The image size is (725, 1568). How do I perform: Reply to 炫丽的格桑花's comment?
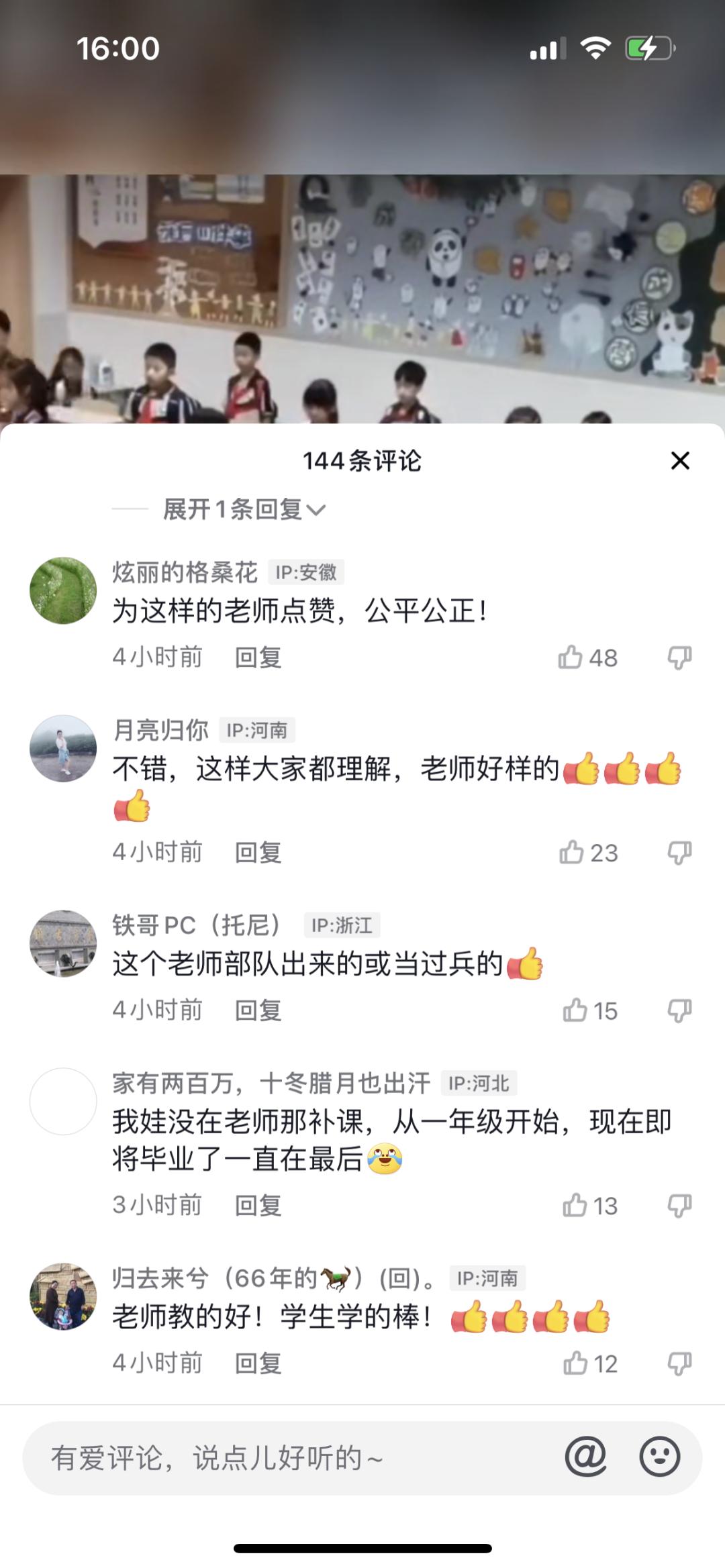[258, 658]
